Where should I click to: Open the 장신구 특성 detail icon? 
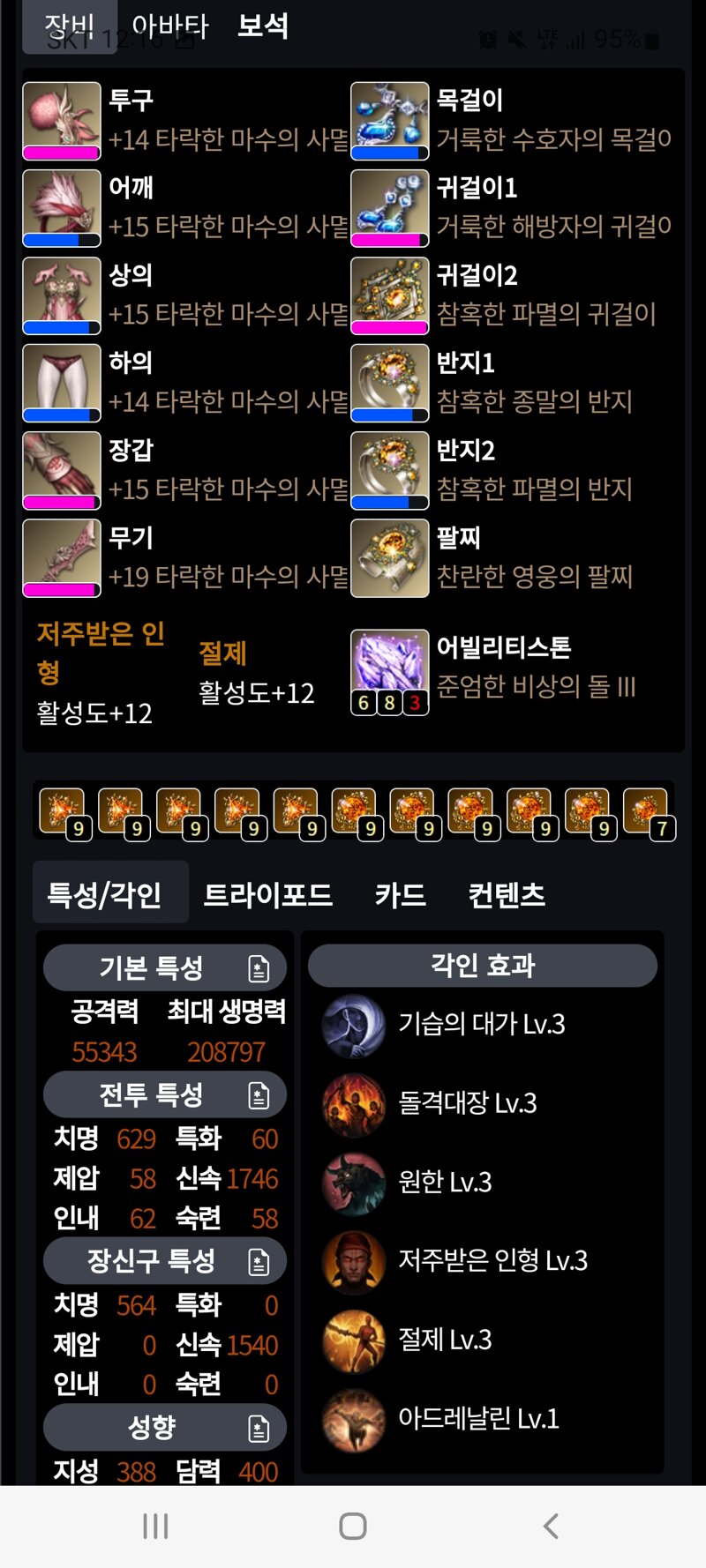259,1262
